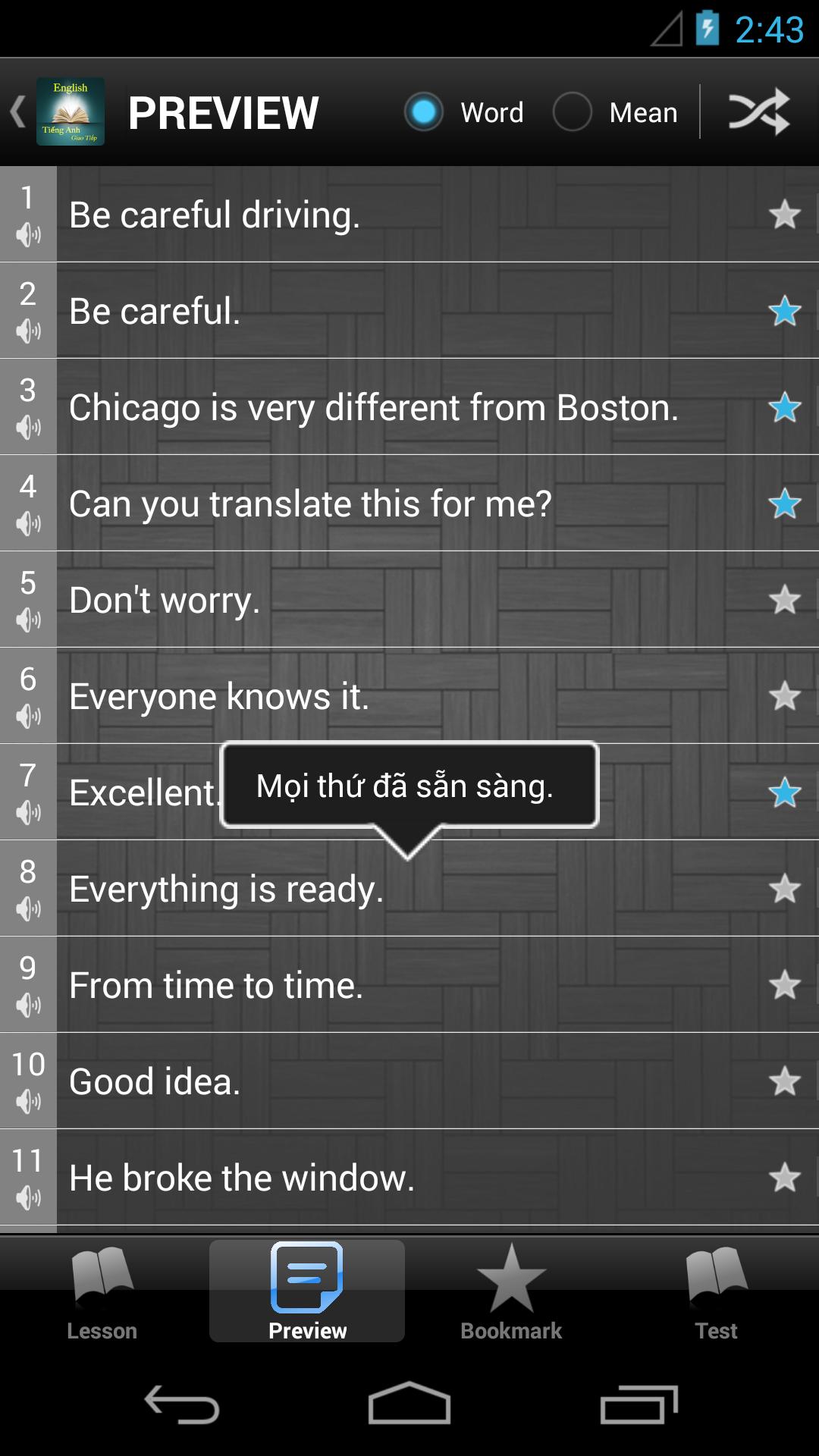Select the Mean radio button
Image resolution: width=819 pixels, height=1456 pixels.
coord(573,111)
